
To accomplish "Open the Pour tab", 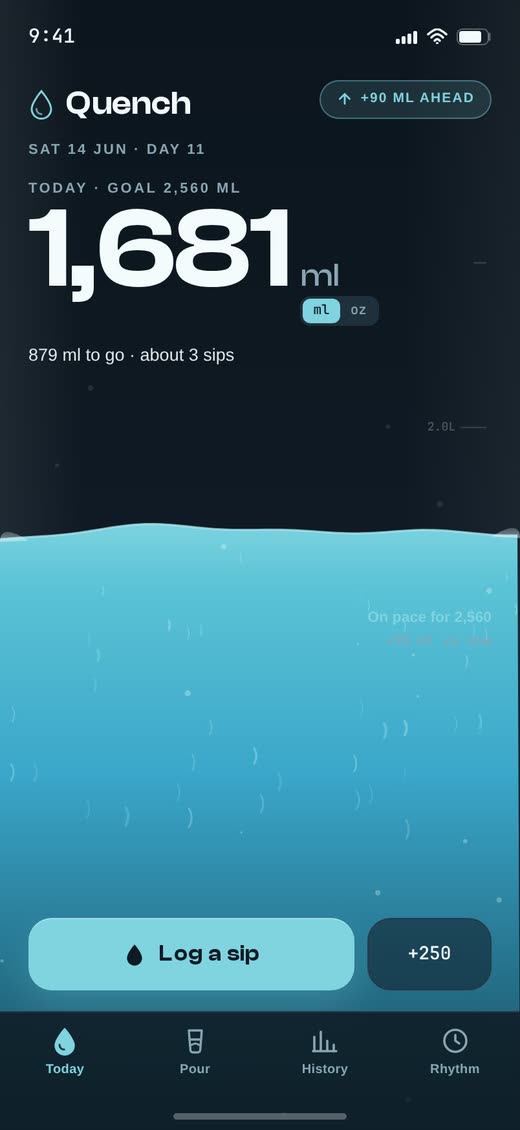I will pos(194,1052).
